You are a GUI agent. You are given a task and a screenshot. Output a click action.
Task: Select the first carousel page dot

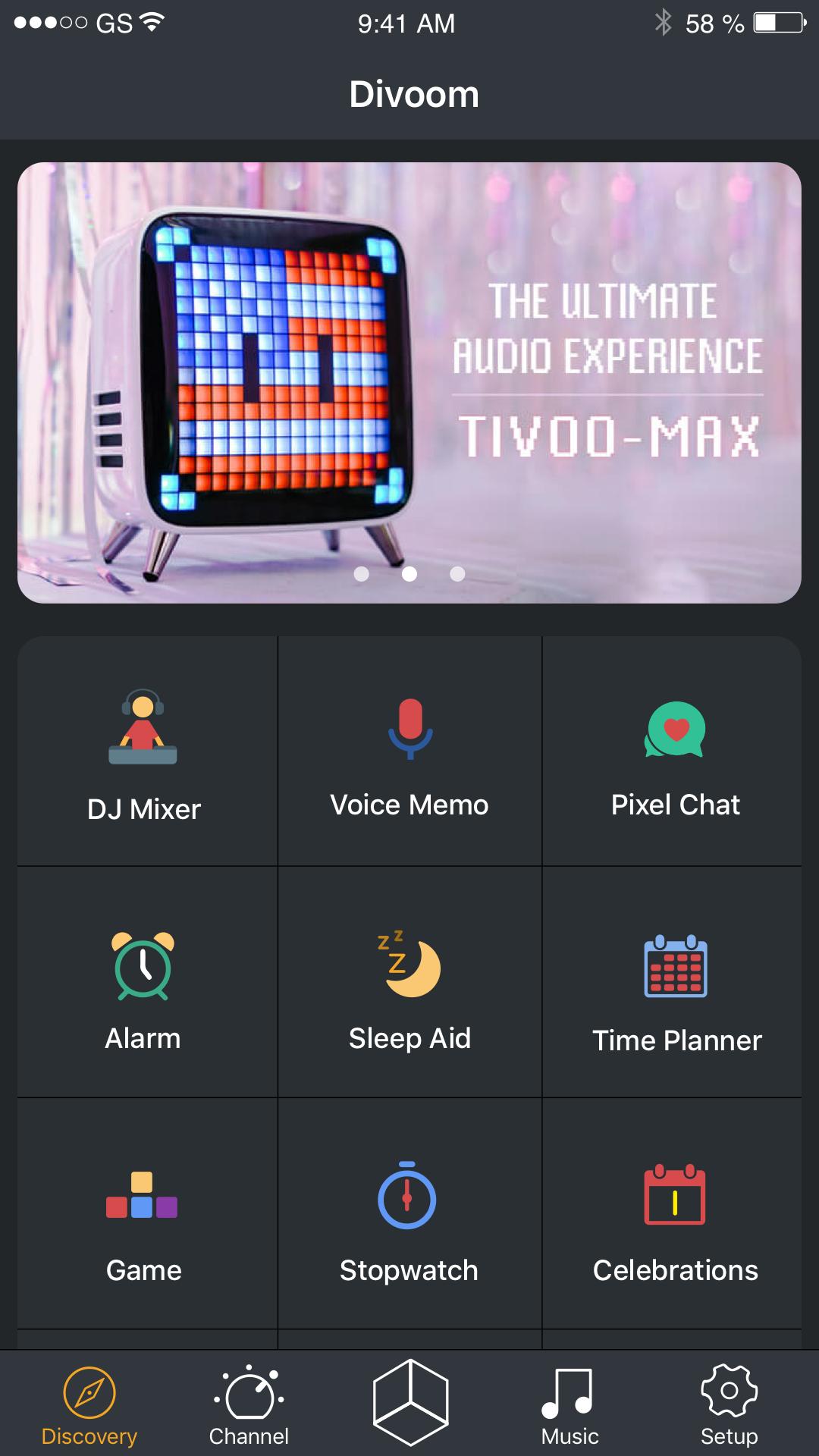(x=362, y=575)
